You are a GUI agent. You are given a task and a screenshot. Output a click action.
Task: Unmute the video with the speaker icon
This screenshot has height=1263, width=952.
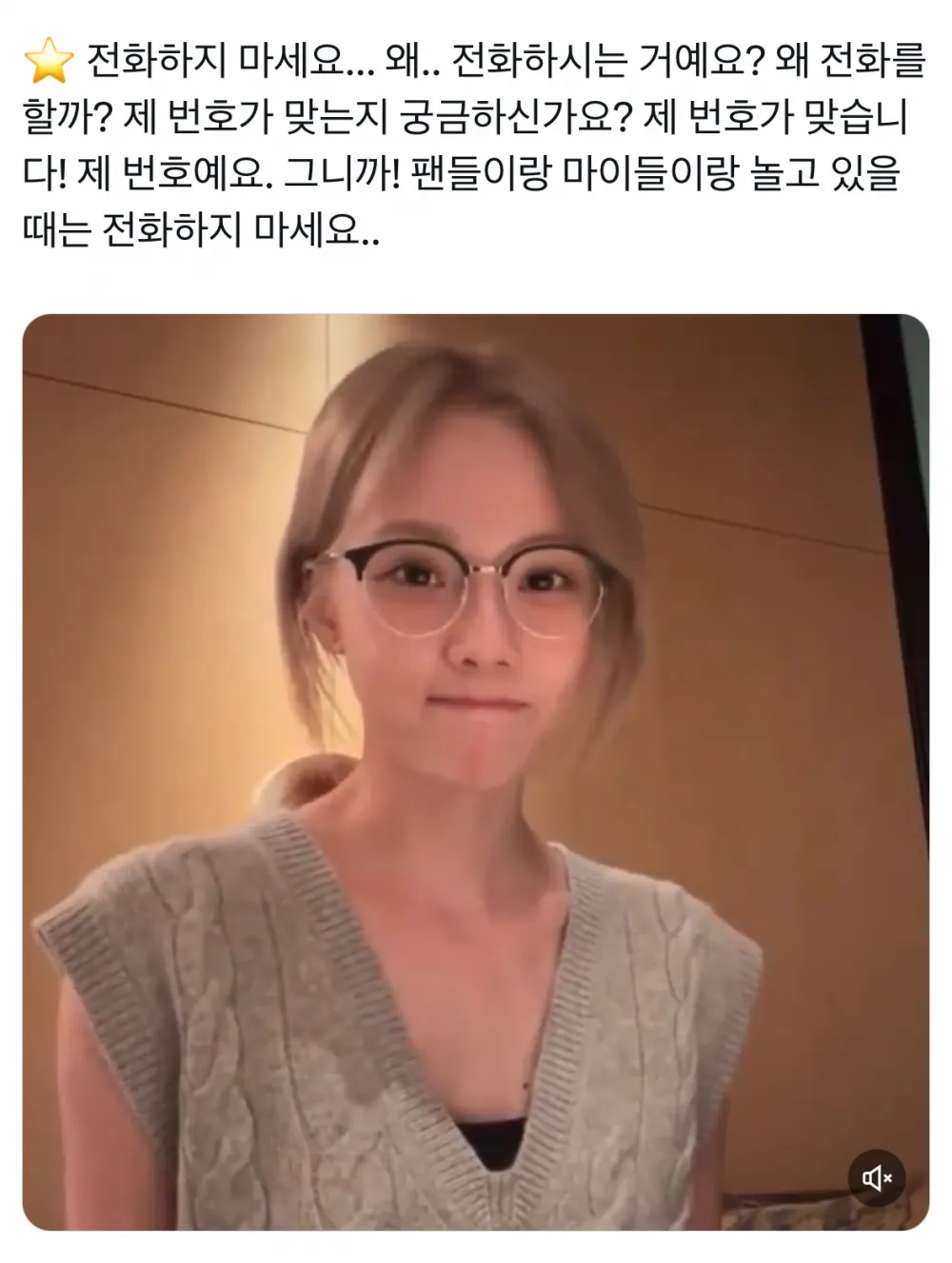(876, 1178)
